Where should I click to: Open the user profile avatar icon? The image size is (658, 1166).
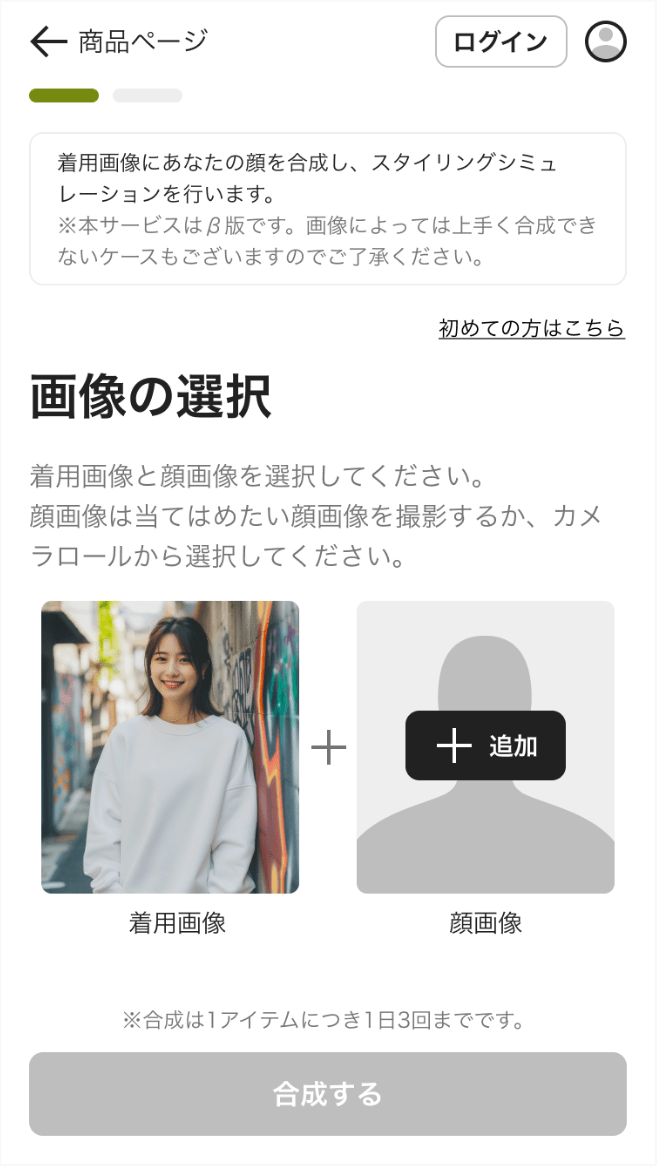pyautogui.click(x=605, y=42)
